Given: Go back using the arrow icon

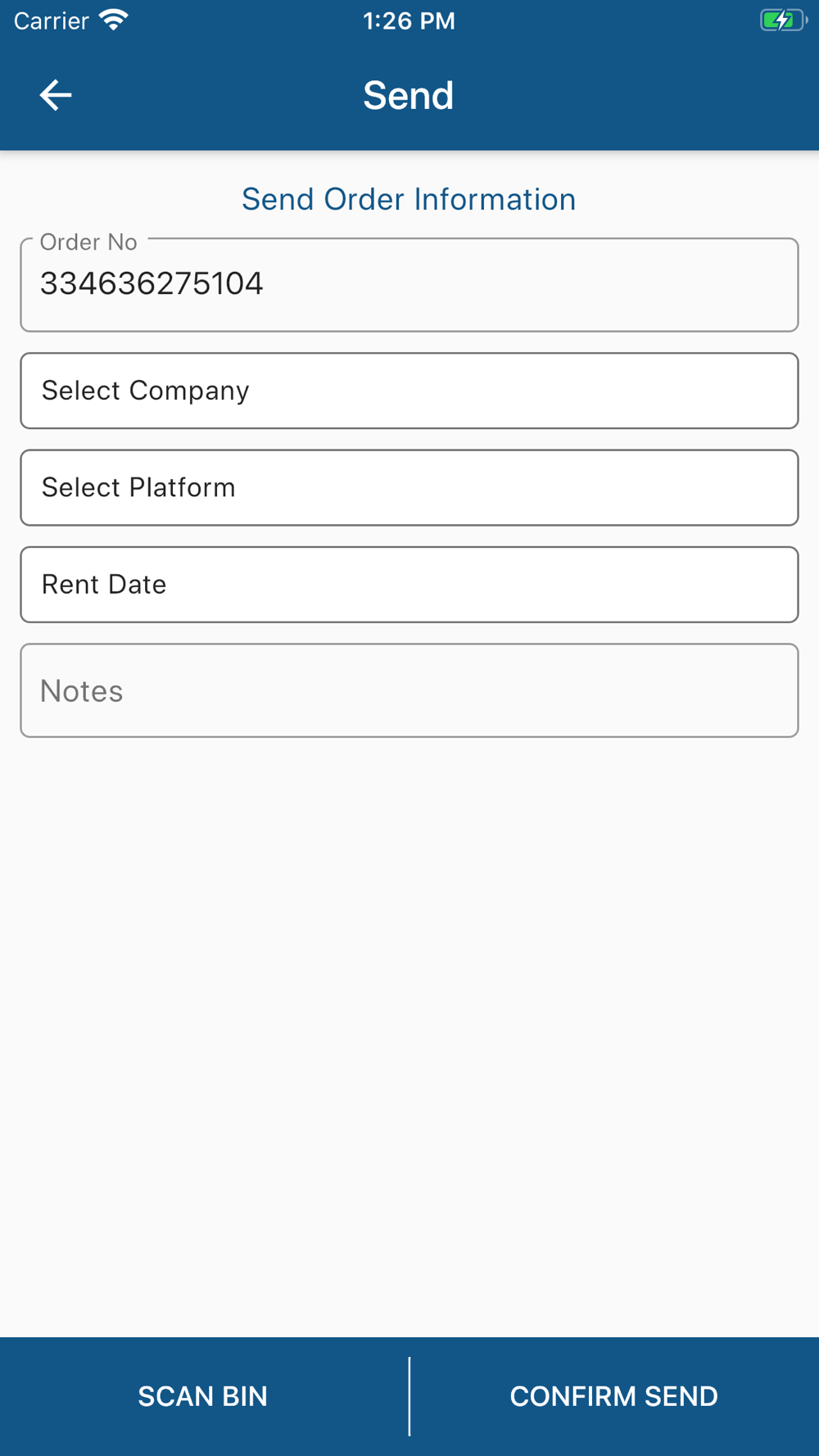Looking at the screenshot, I should point(56,95).
